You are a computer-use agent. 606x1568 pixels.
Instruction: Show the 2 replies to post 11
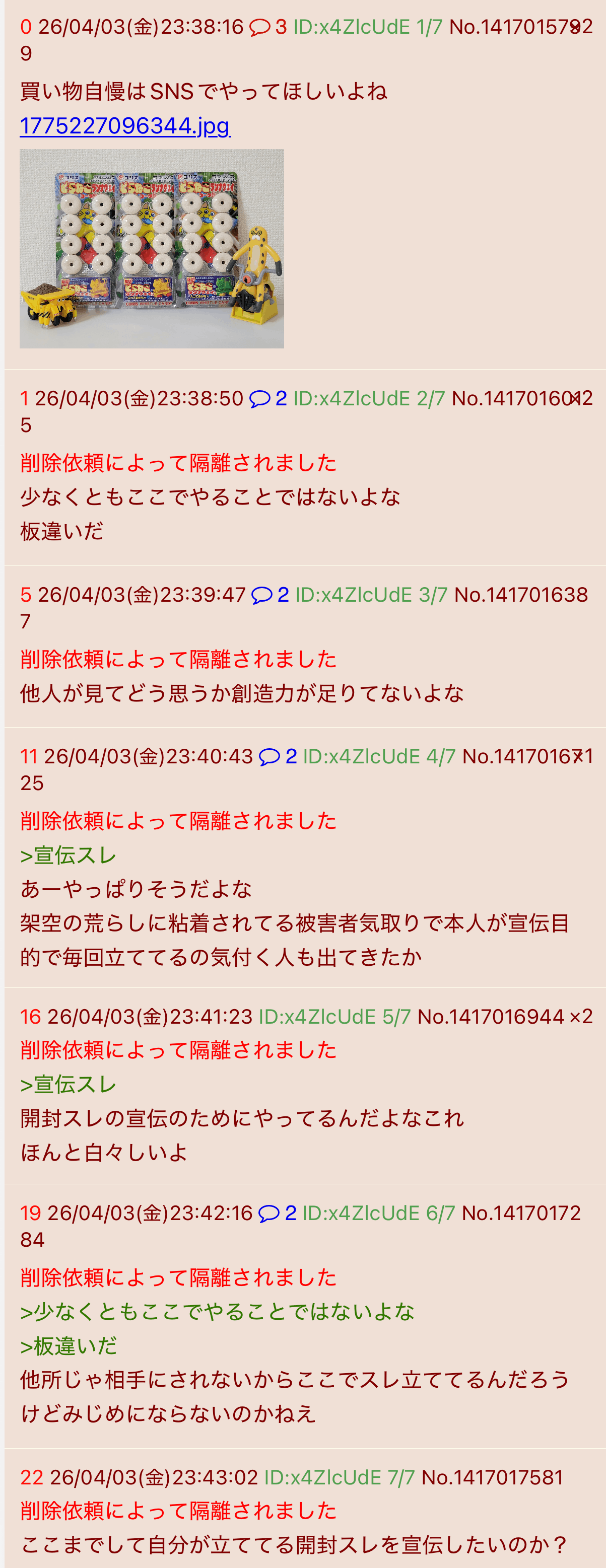(278, 756)
